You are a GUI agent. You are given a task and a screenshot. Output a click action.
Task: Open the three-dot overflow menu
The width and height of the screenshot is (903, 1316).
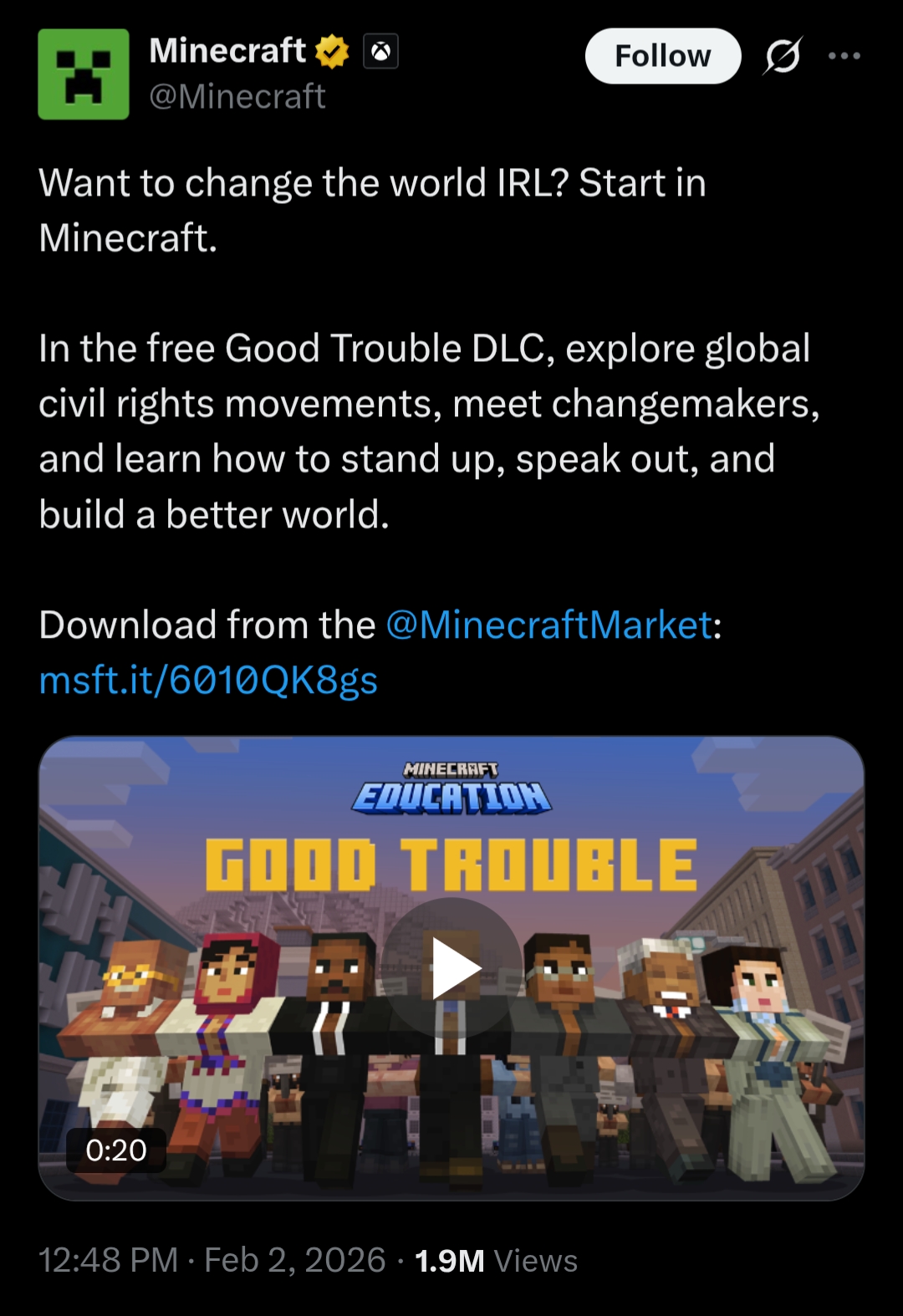click(844, 56)
